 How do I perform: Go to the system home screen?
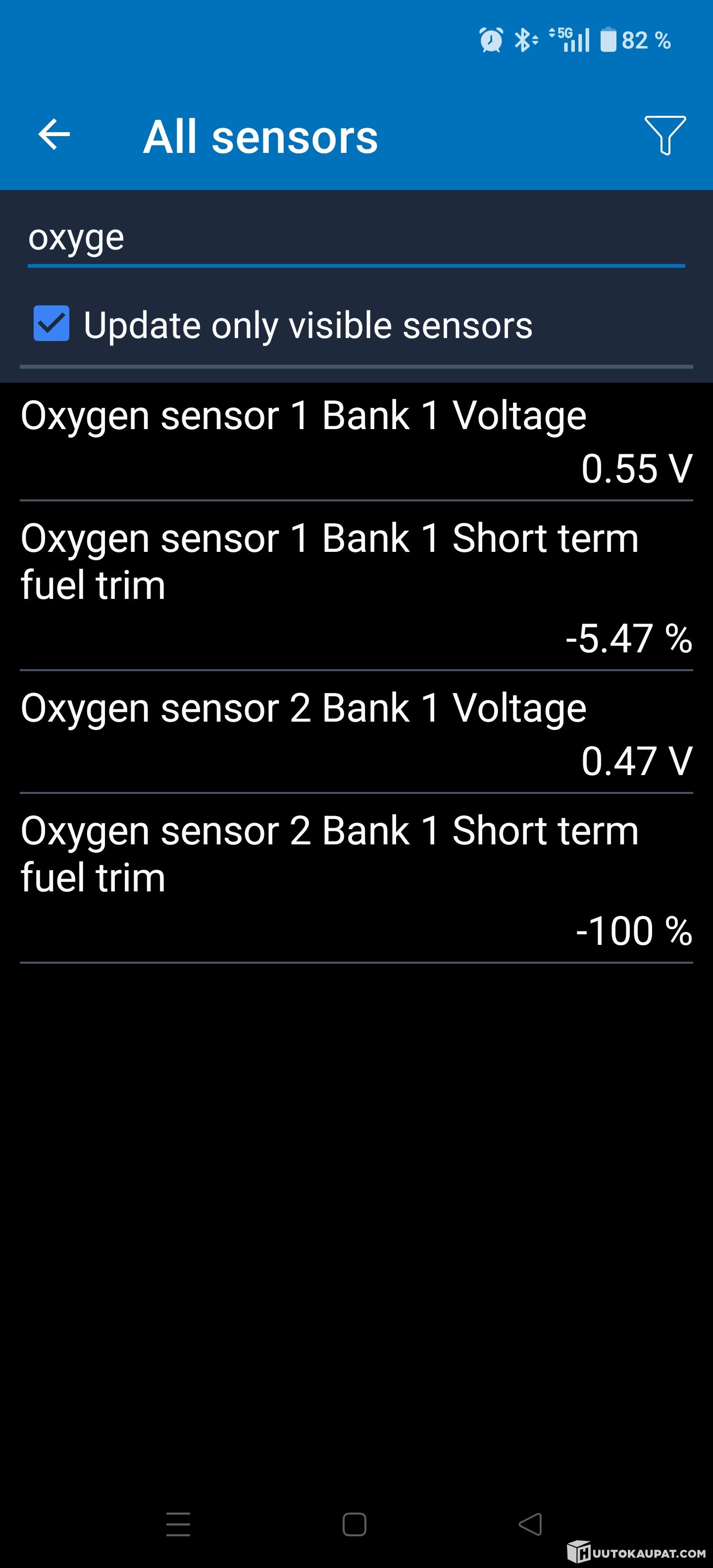(355, 1524)
